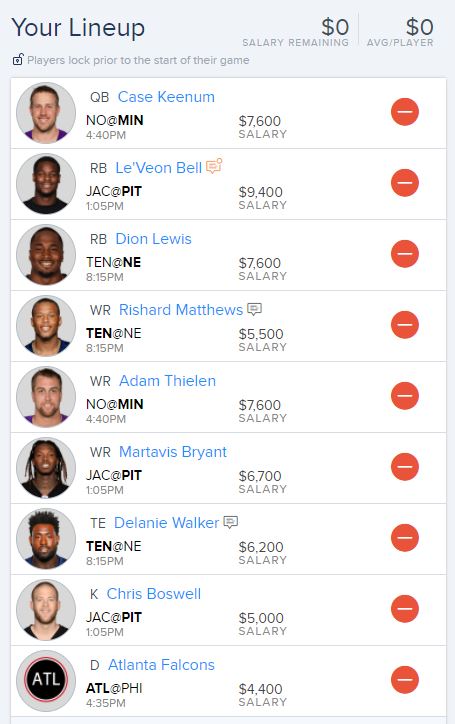Open Case Keenum's player details
455x724 pixels.
(166, 97)
